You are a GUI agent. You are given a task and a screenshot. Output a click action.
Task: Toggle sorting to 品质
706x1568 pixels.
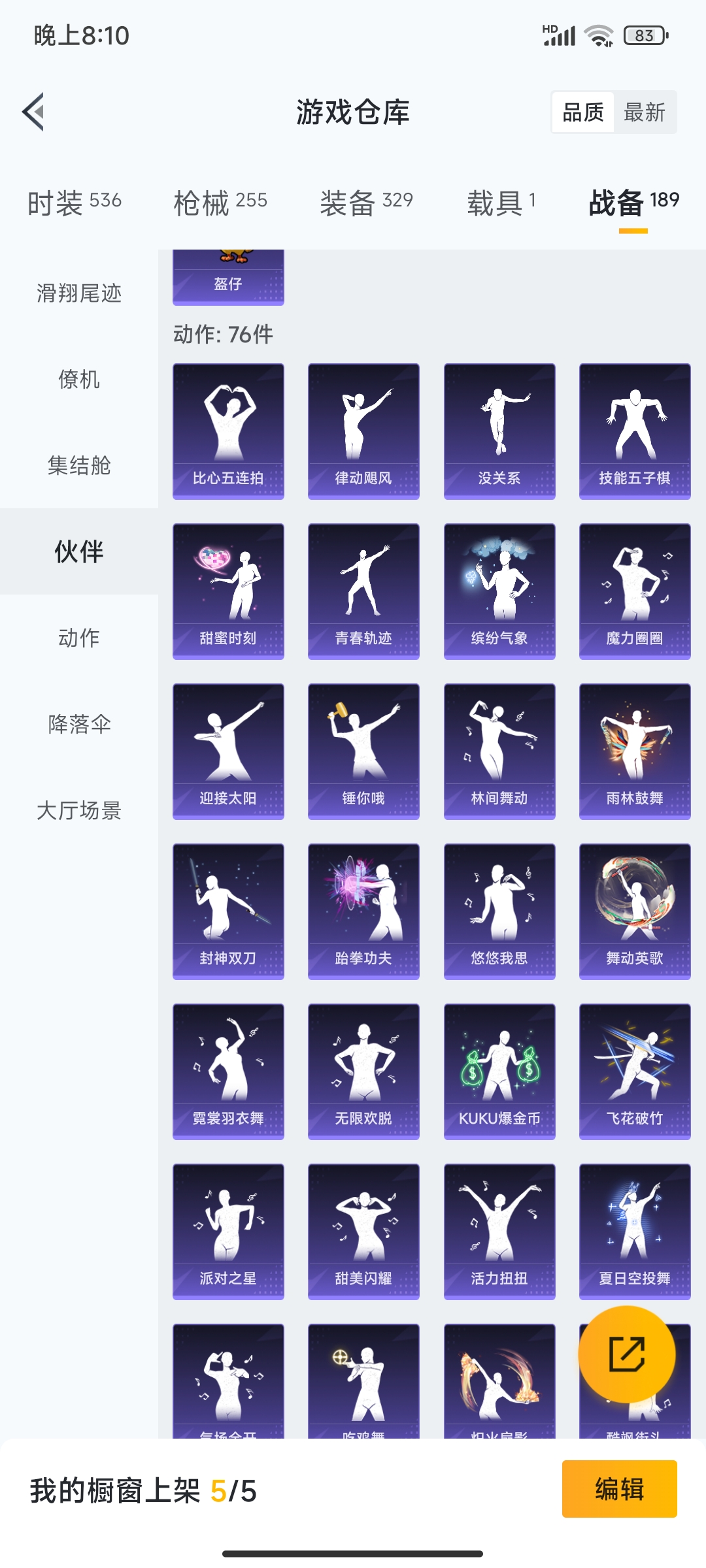584,112
